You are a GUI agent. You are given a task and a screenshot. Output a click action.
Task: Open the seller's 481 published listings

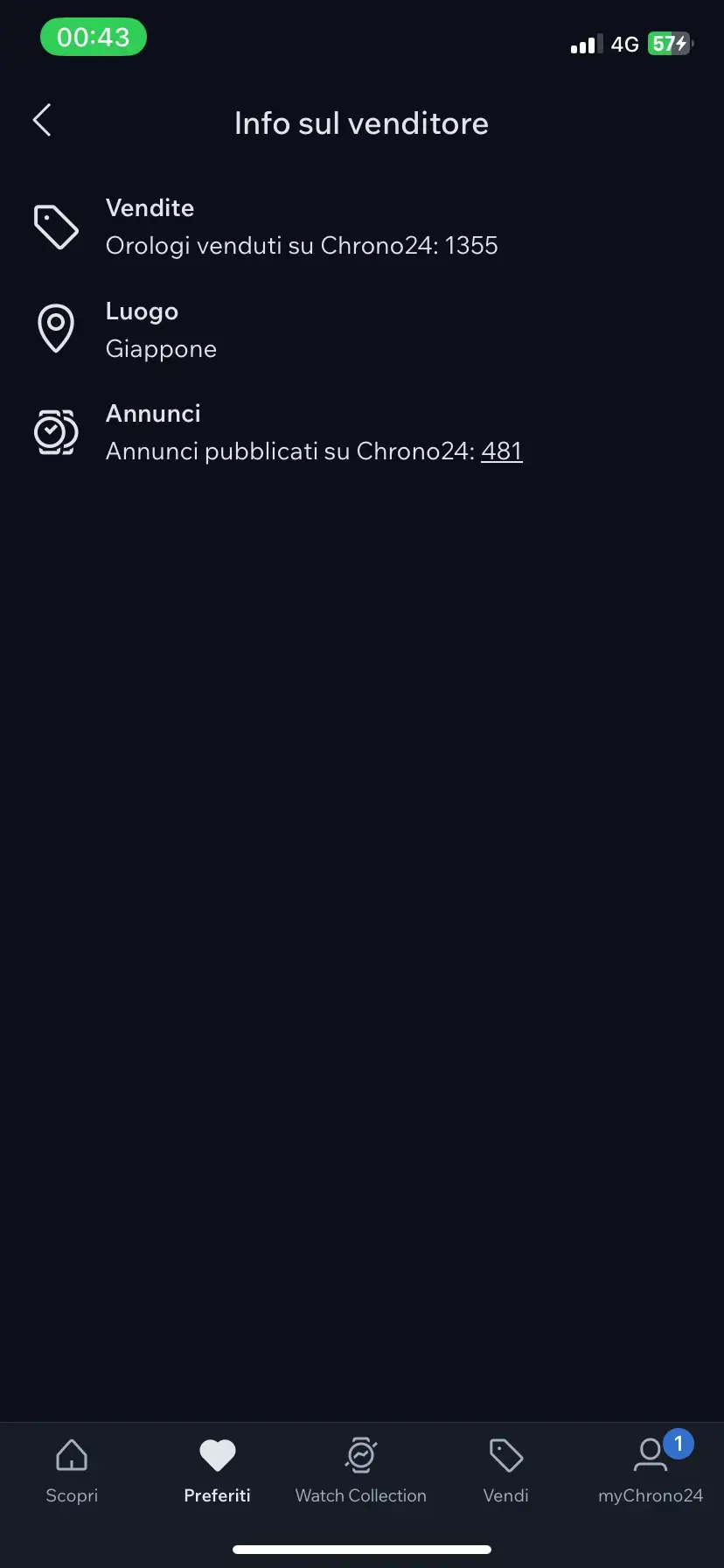pyautogui.click(x=501, y=451)
